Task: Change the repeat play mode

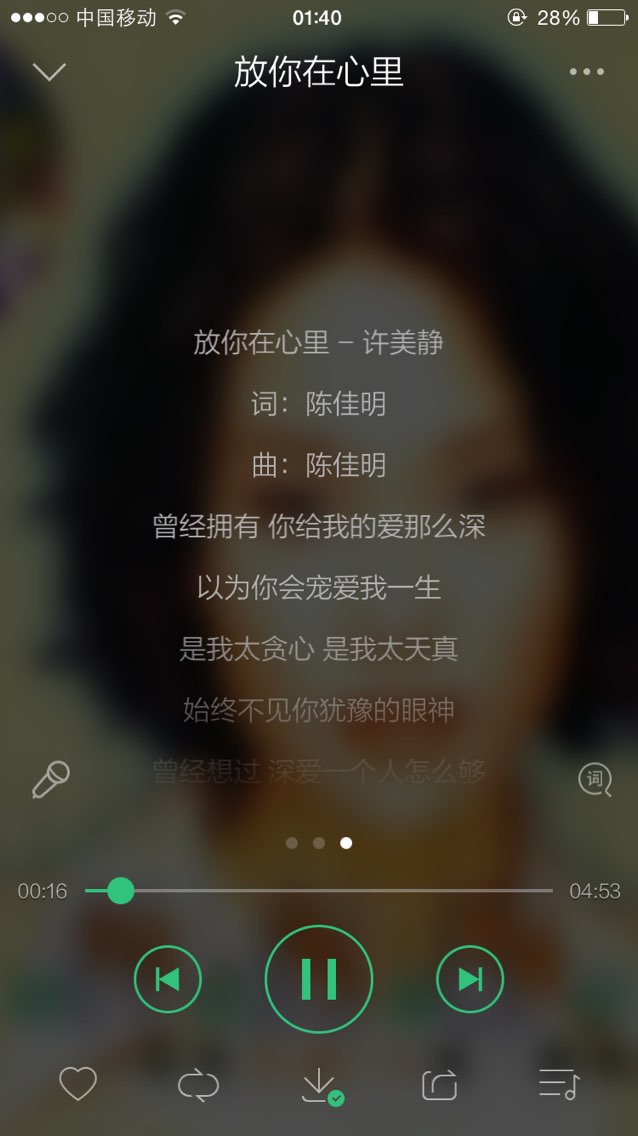Action: click(198, 1085)
